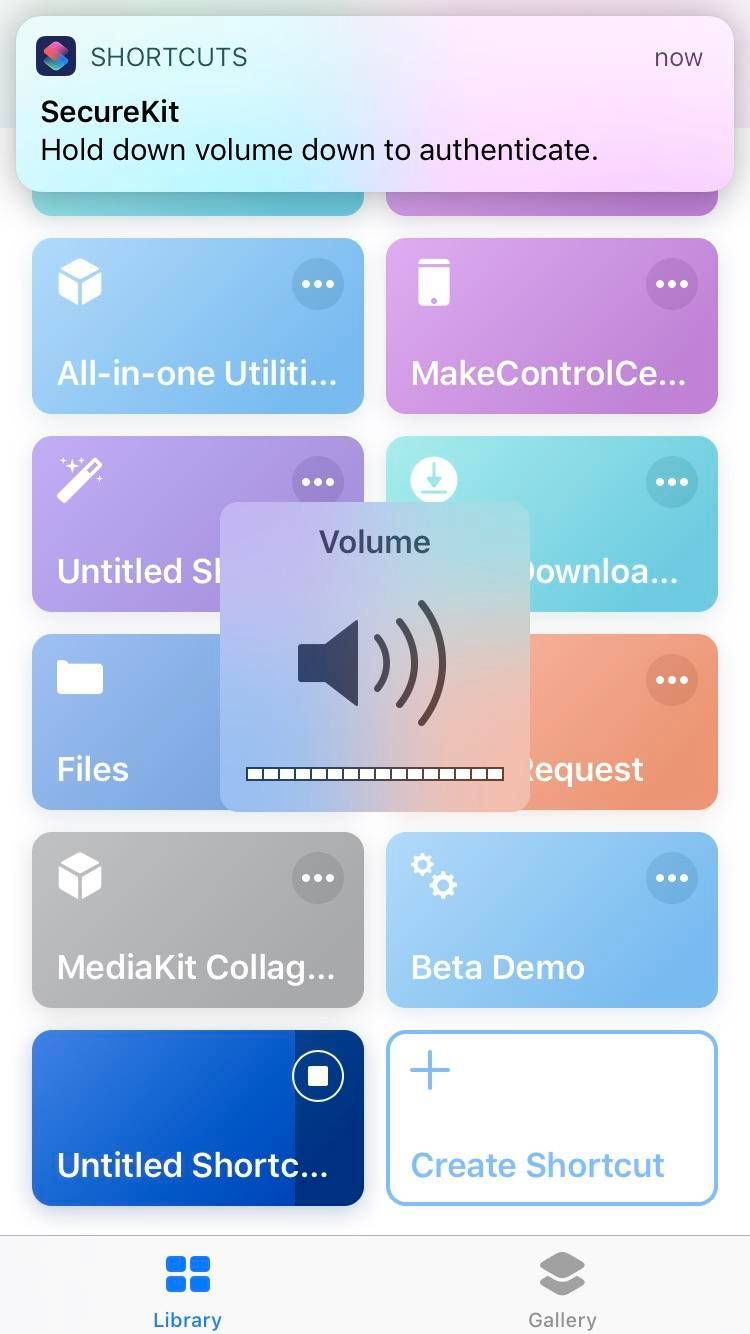Viewport: 750px width, 1334px height.
Task: Adjust the volume level indicator
Action: pyautogui.click(x=375, y=772)
